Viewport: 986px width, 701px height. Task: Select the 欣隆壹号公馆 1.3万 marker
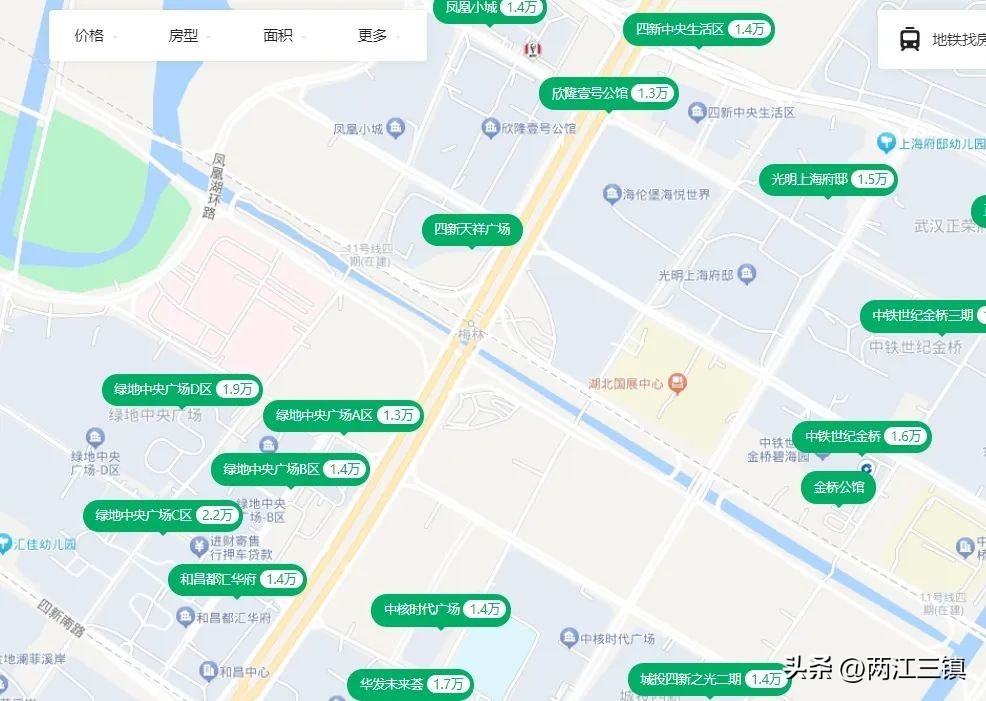(607, 93)
